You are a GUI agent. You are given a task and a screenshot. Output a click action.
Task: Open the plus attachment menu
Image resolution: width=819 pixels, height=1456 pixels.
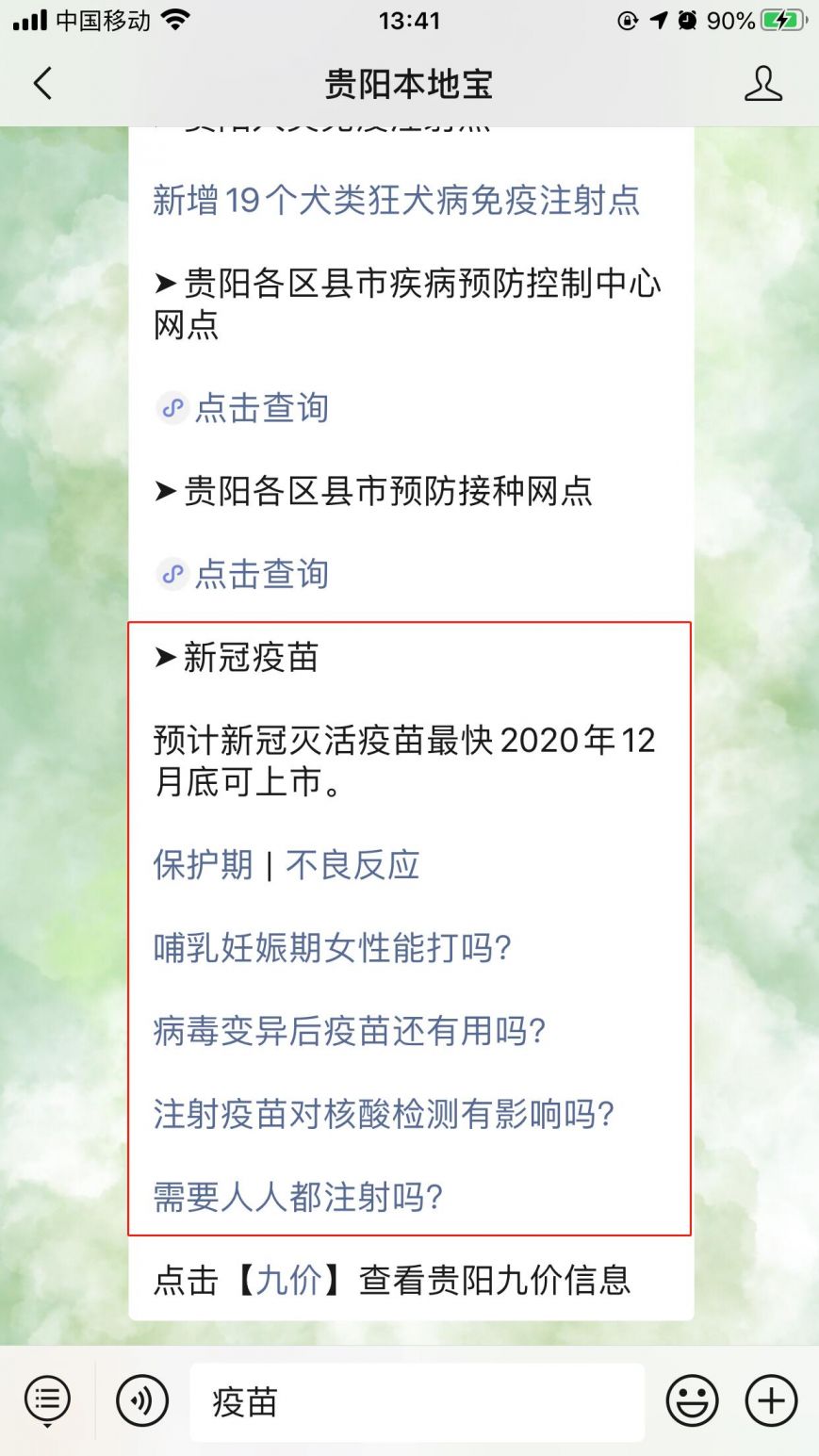click(x=771, y=1400)
